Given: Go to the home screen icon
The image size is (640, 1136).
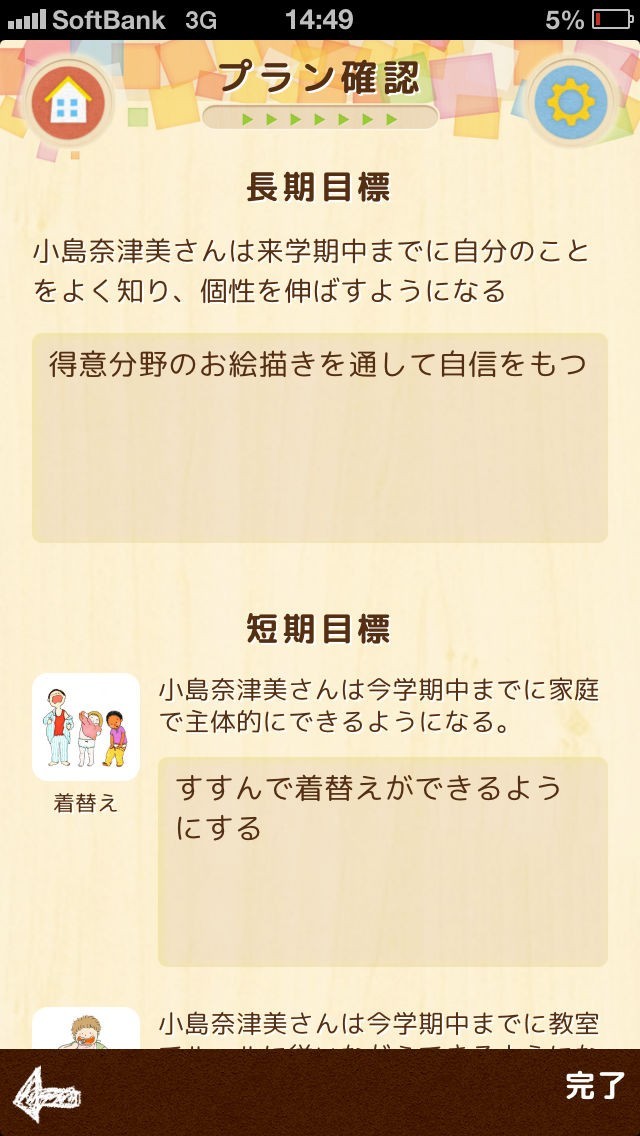Looking at the screenshot, I should (68, 101).
